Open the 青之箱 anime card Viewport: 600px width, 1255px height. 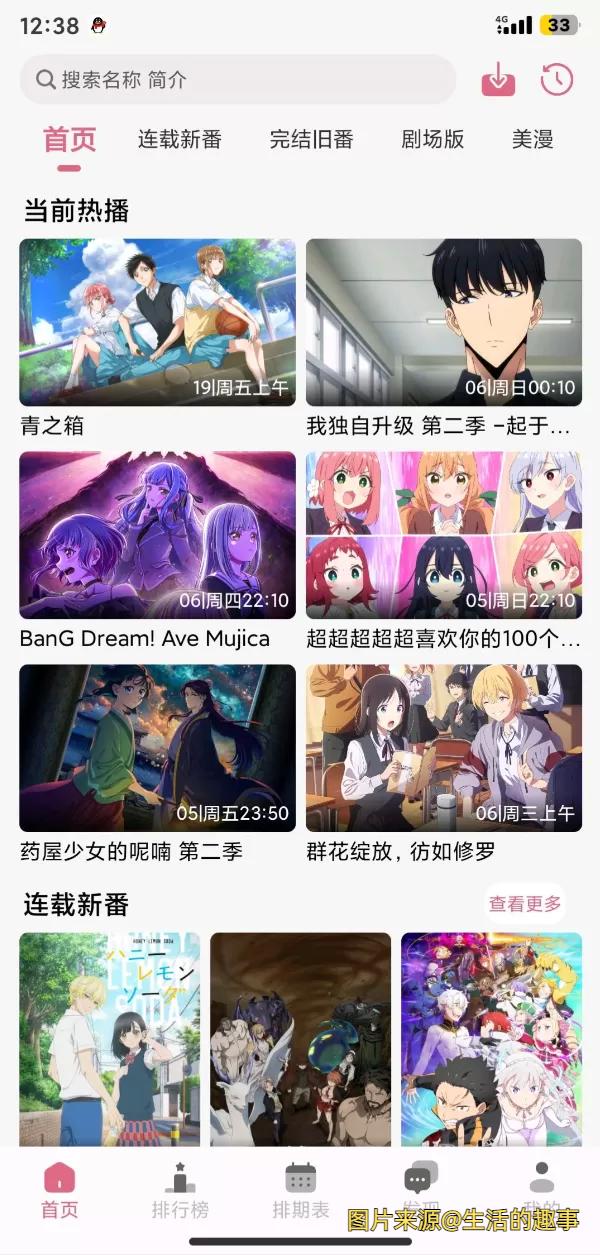pos(157,322)
